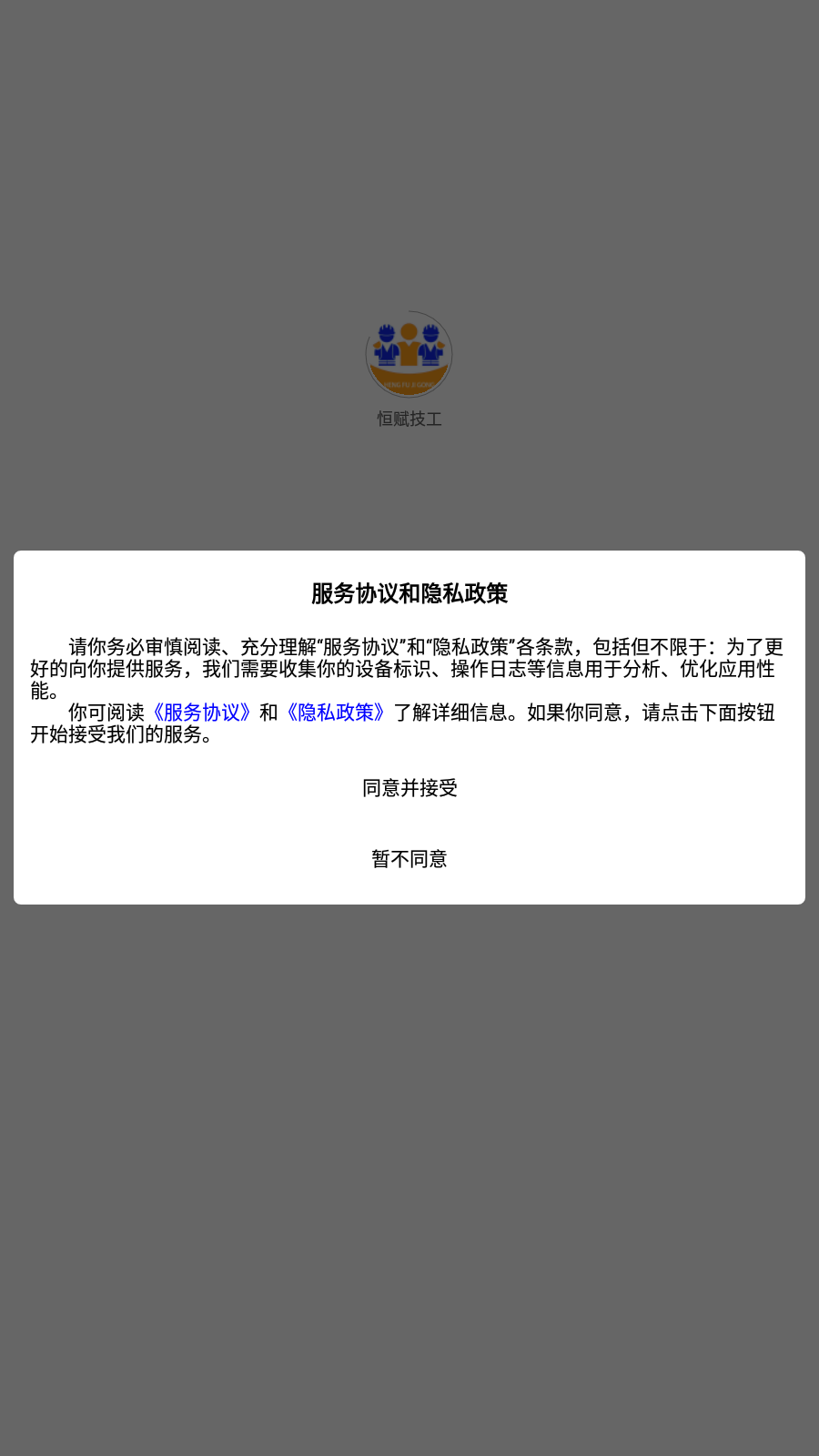Select the app name text 恒赋技工
The width and height of the screenshot is (819, 1456).
(x=409, y=420)
